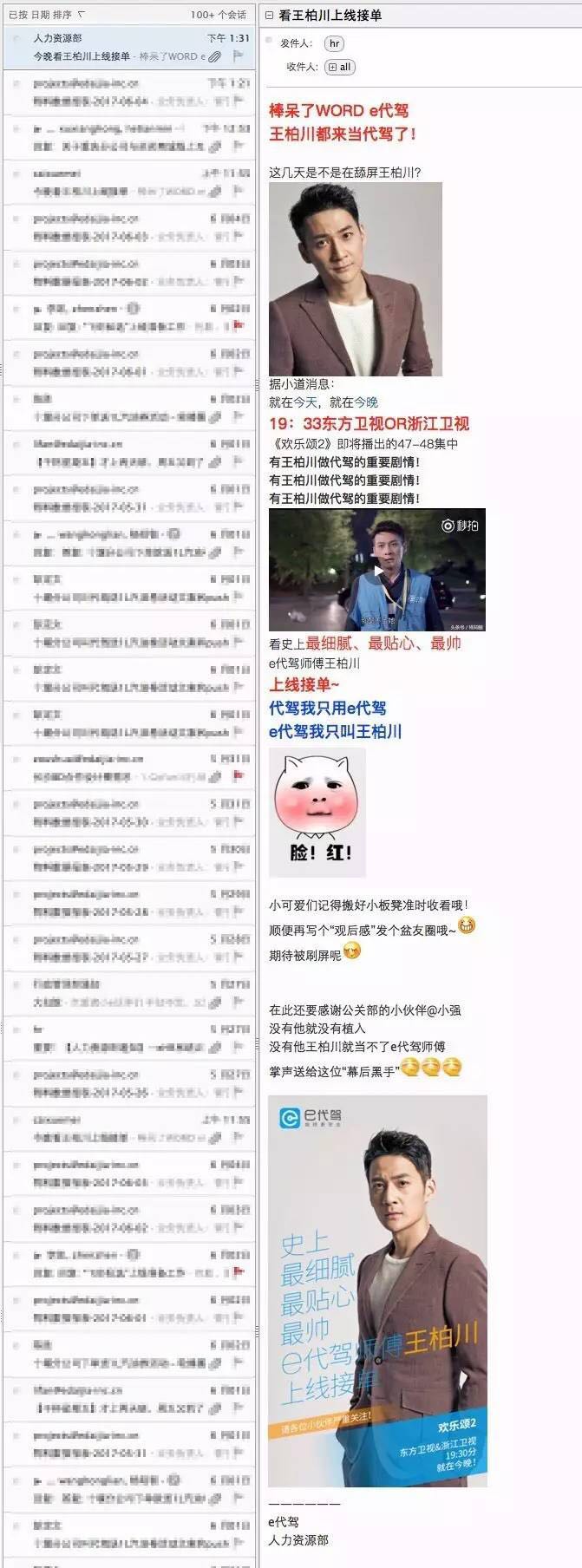
Task: Play the embedded 秒拍 video
Action: click(x=376, y=571)
